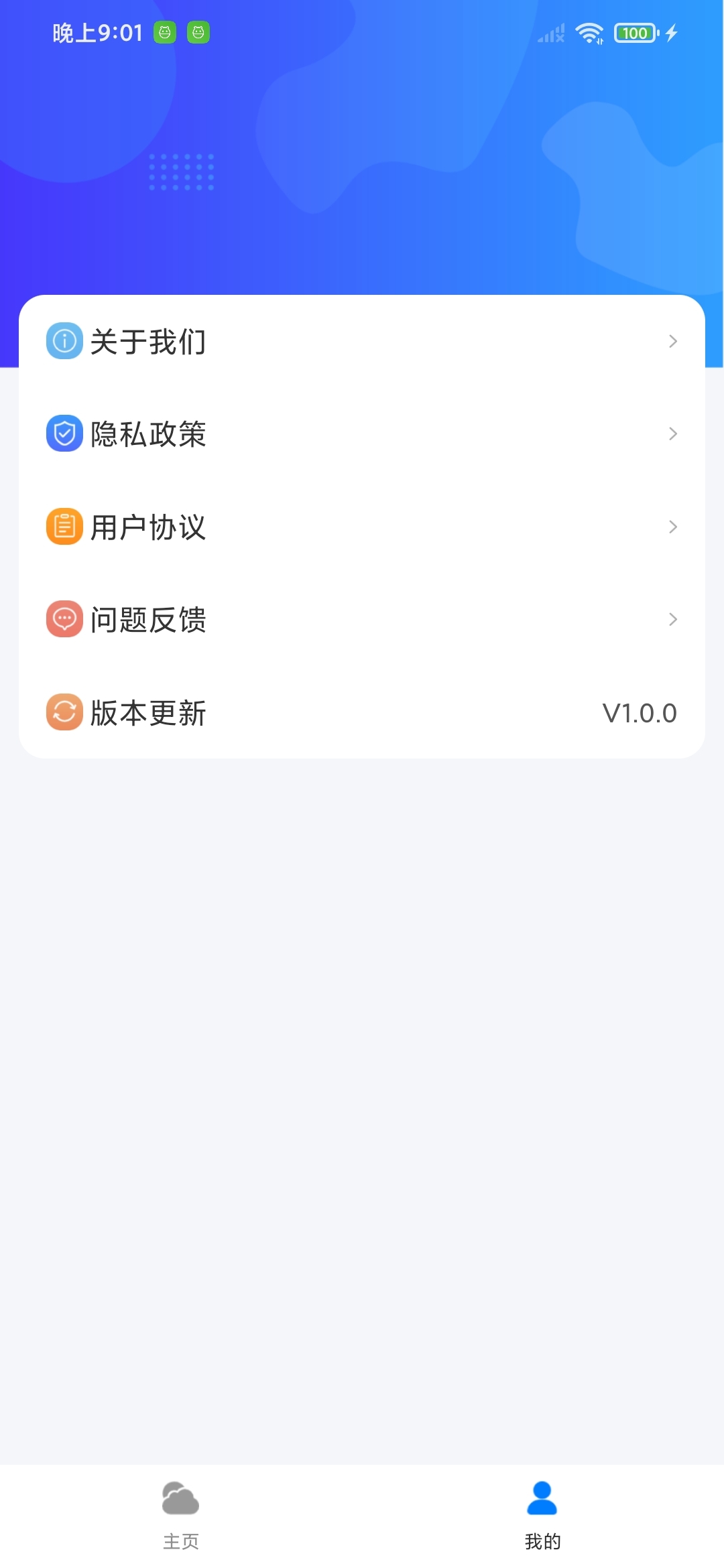Open 隐私政策 using its right arrow

674,434
